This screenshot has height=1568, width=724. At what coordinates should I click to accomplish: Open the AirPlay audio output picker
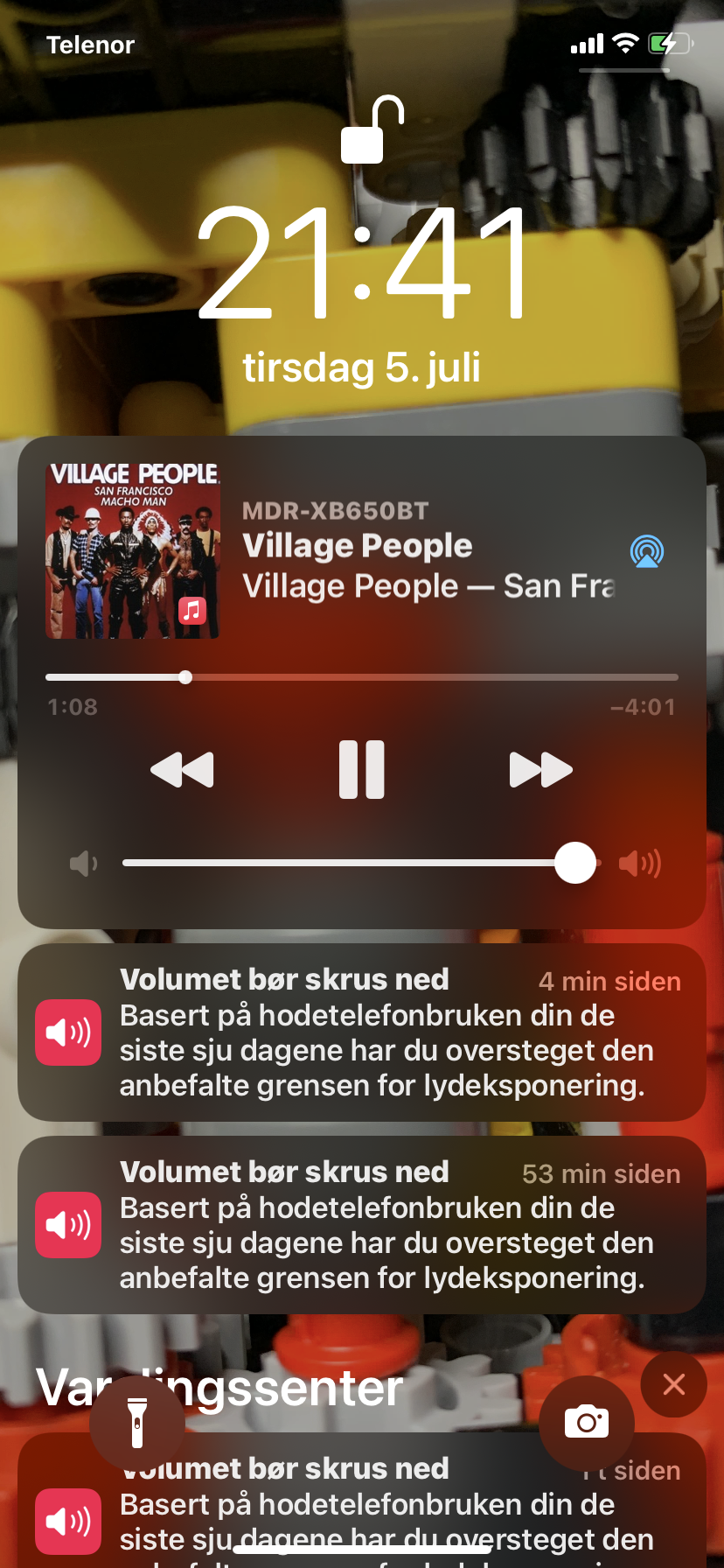[x=647, y=551]
